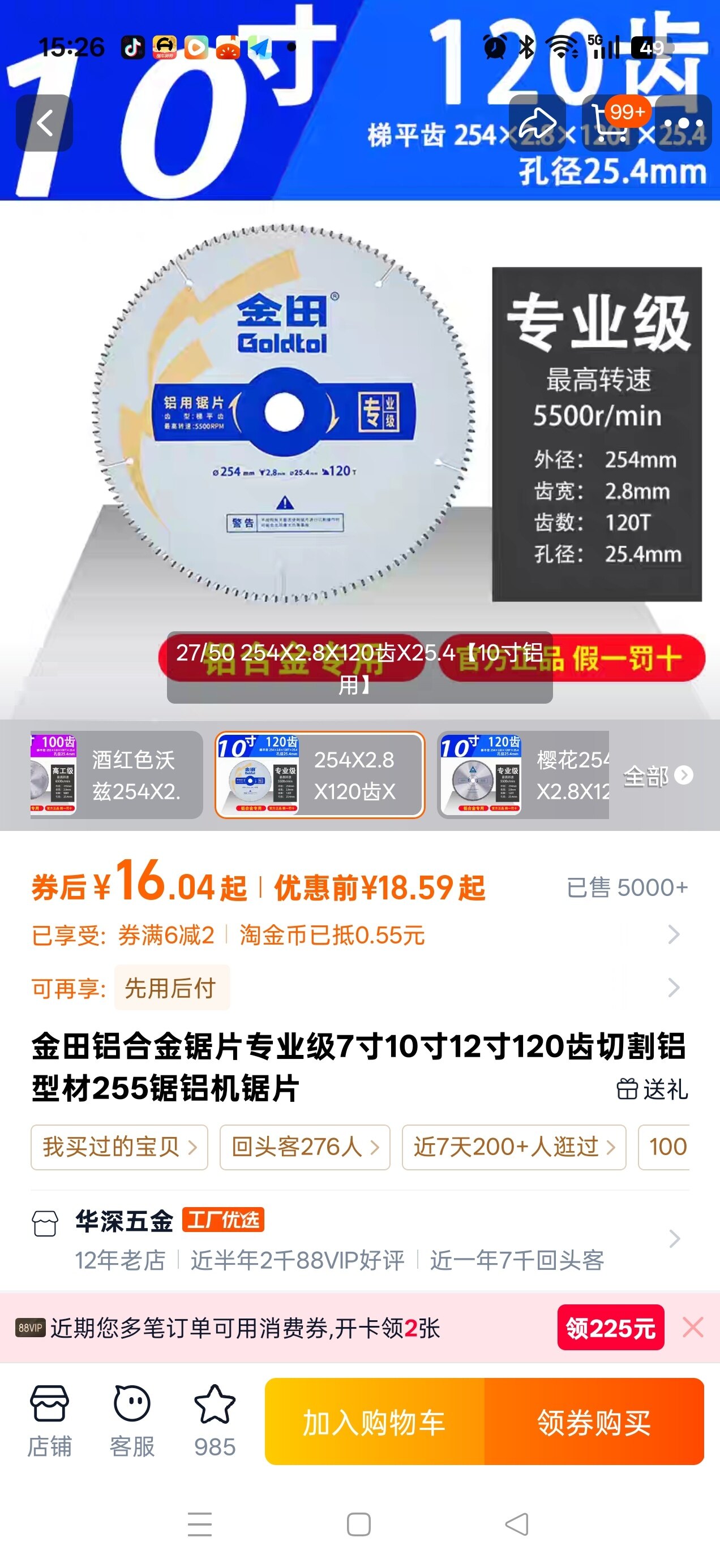Image resolution: width=720 pixels, height=1568 pixels.
Task: Open the 近7天200+人逛过 chip
Action: pos(513,1147)
